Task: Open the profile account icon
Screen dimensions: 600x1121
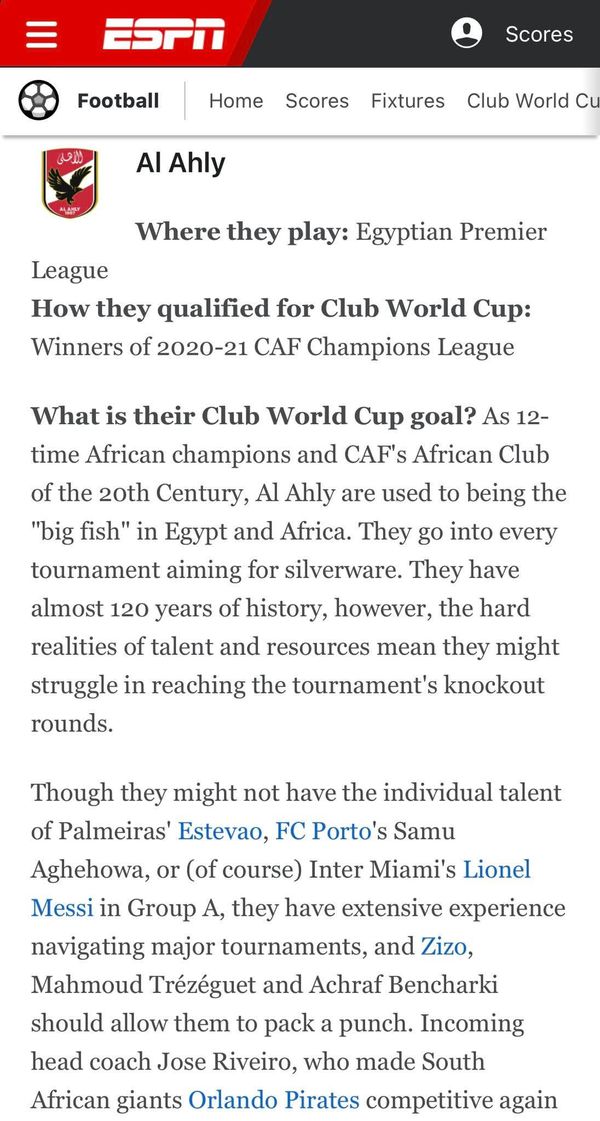Action: tap(467, 34)
